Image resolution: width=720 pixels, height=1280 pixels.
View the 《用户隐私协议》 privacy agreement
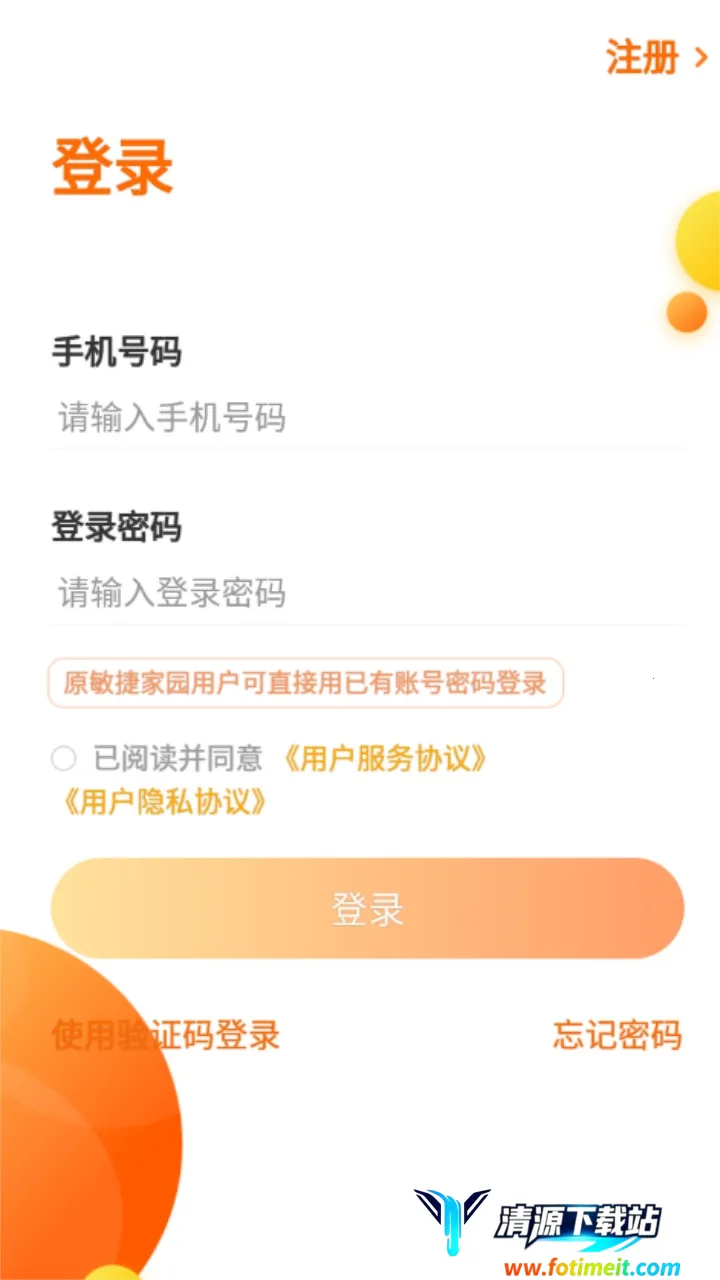[x=163, y=802]
